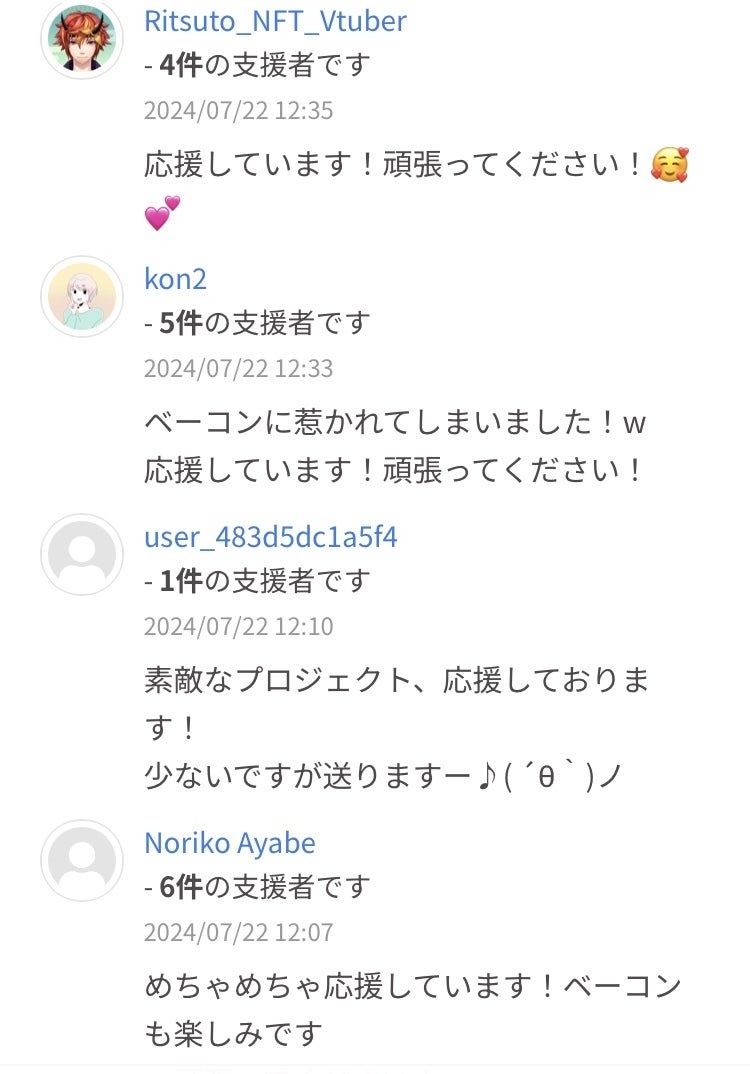This screenshot has height=1074, width=750.
Task: Tap user_483d5dc1a5f4's default avatar
Action: [x=82, y=554]
